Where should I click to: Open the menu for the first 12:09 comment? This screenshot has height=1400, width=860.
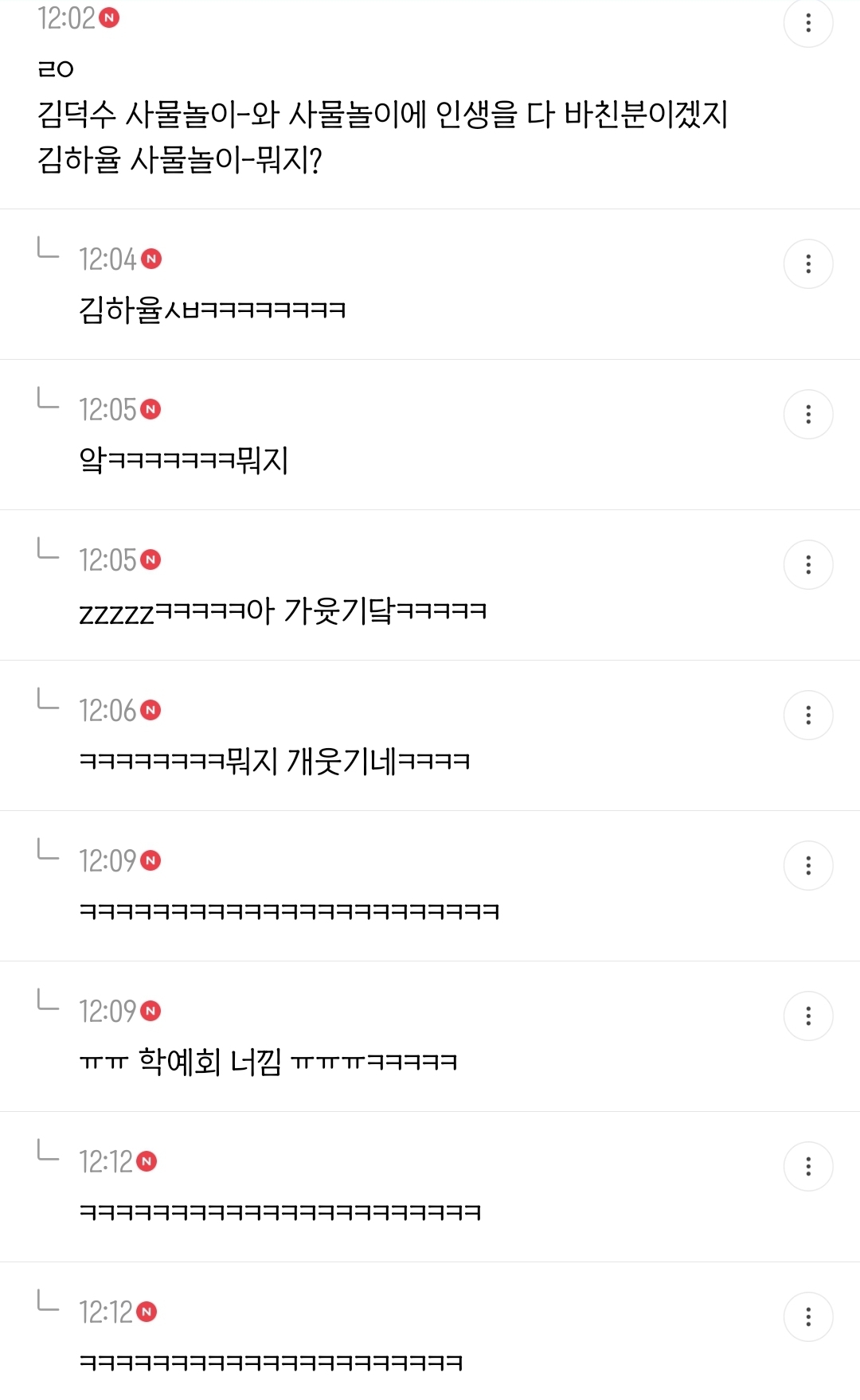(810, 865)
